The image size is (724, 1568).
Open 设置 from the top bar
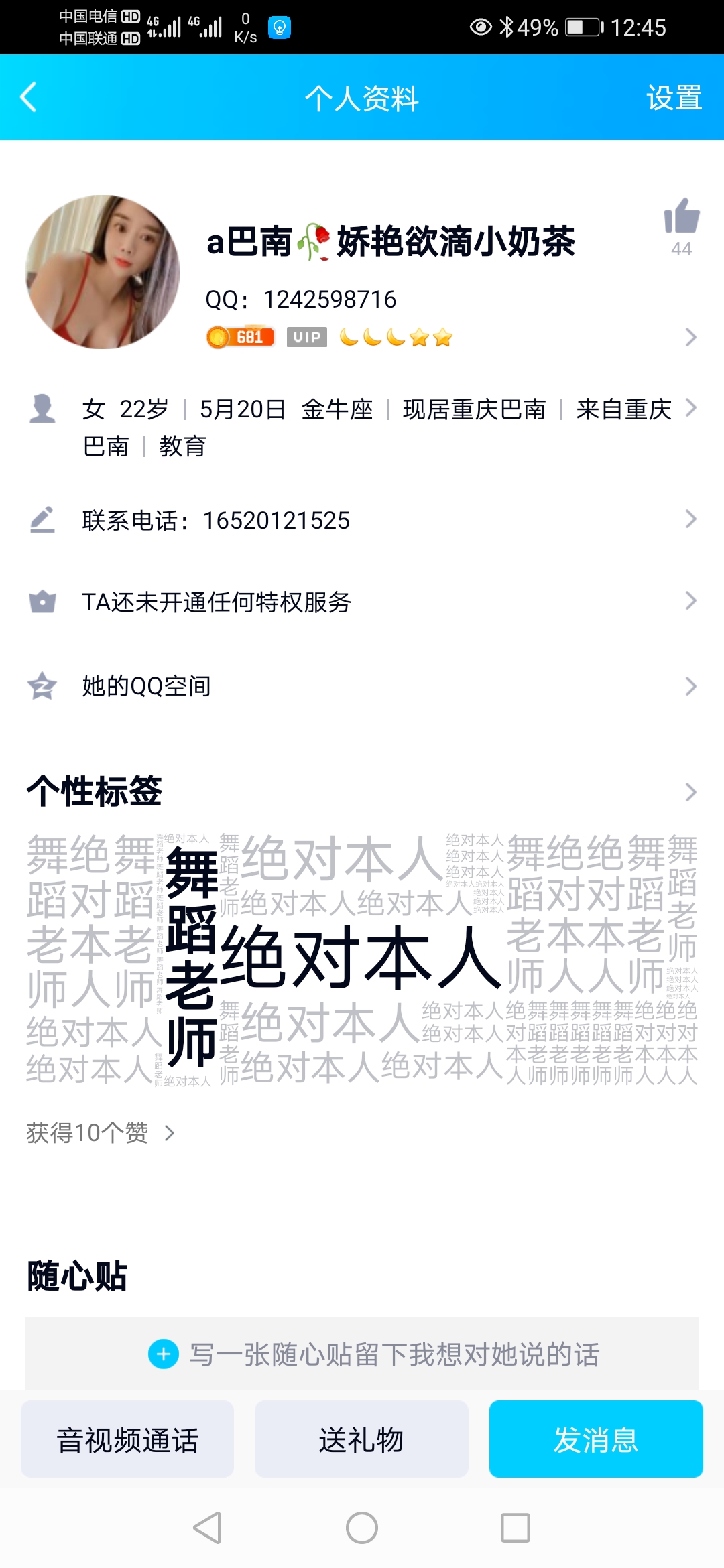coord(674,98)
